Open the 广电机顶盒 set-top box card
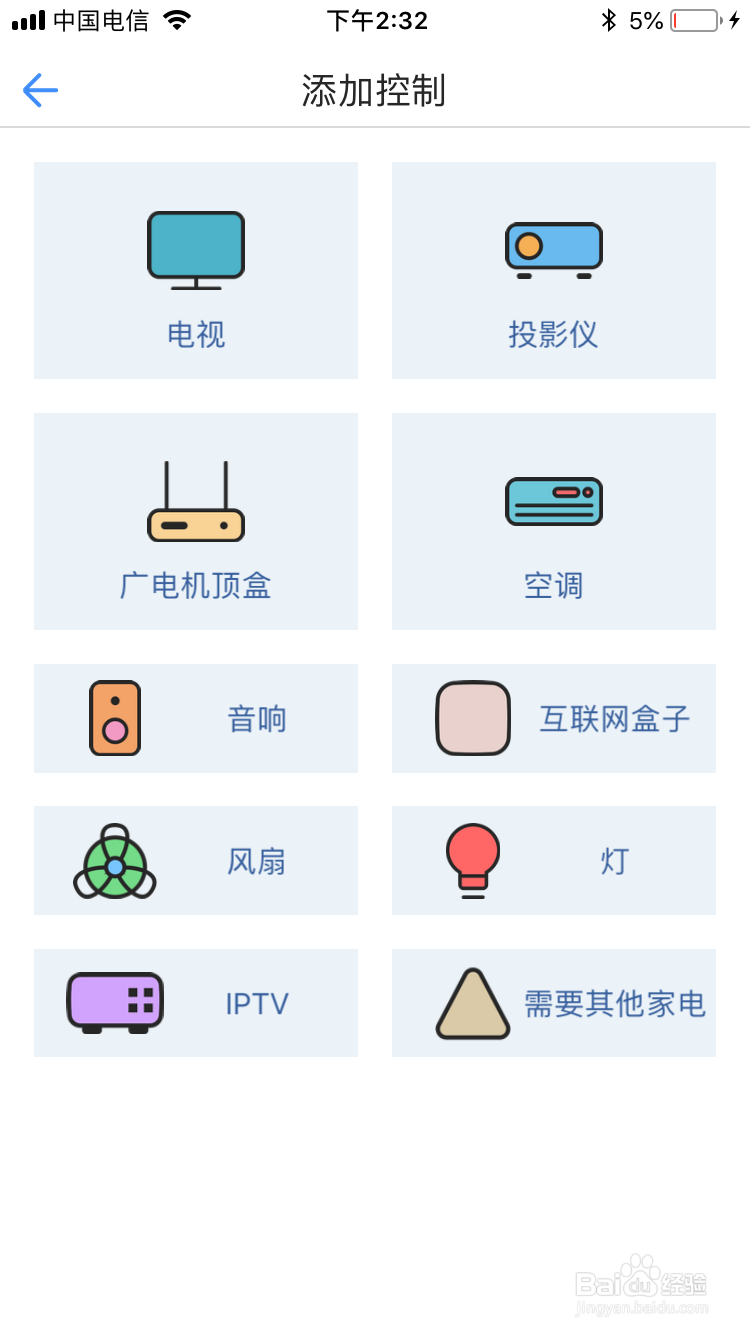Screen dimensions: 750x1334 click(196, 521)
